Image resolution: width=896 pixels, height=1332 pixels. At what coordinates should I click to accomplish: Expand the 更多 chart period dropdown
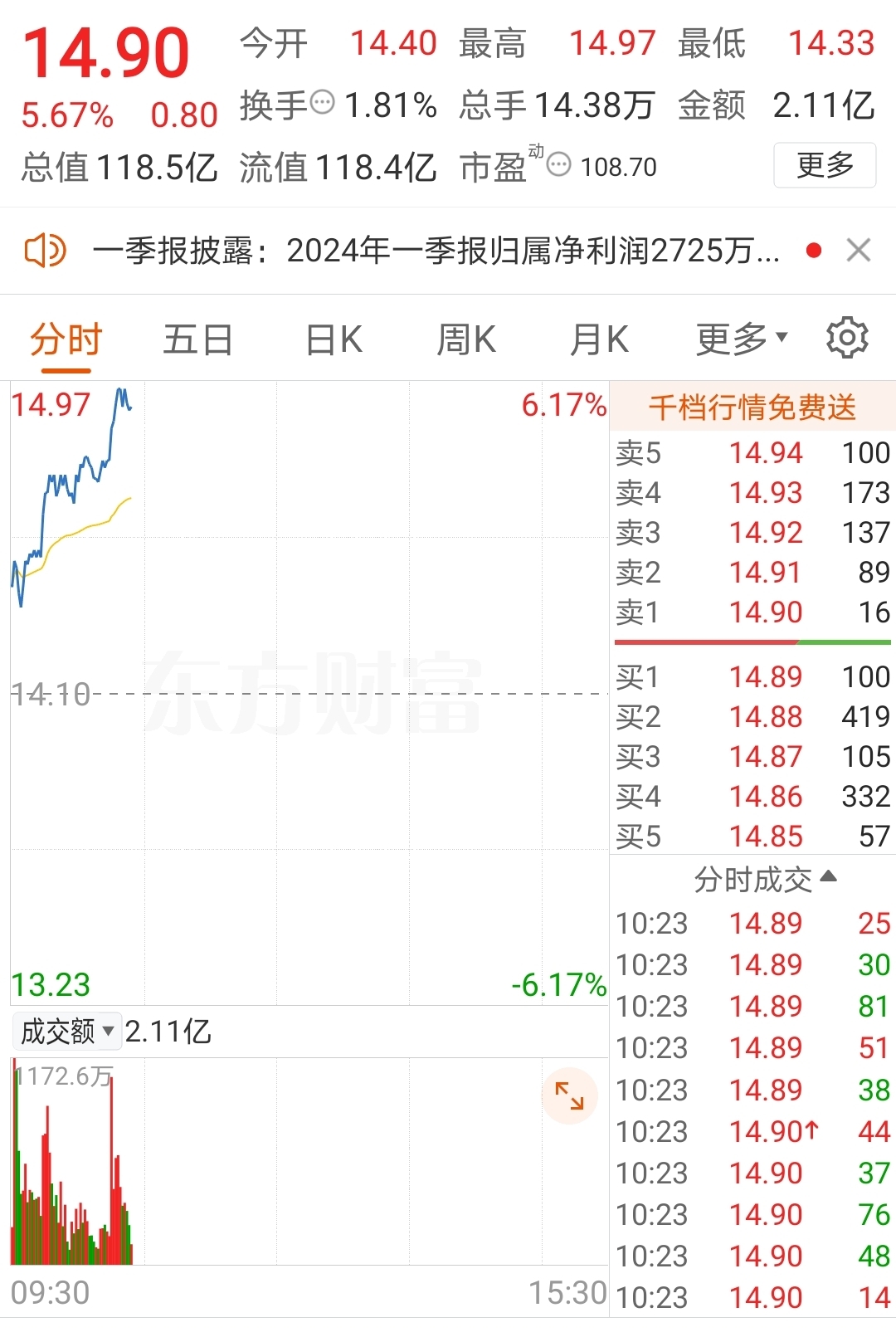pyautogui.click(x=741, y=339)
